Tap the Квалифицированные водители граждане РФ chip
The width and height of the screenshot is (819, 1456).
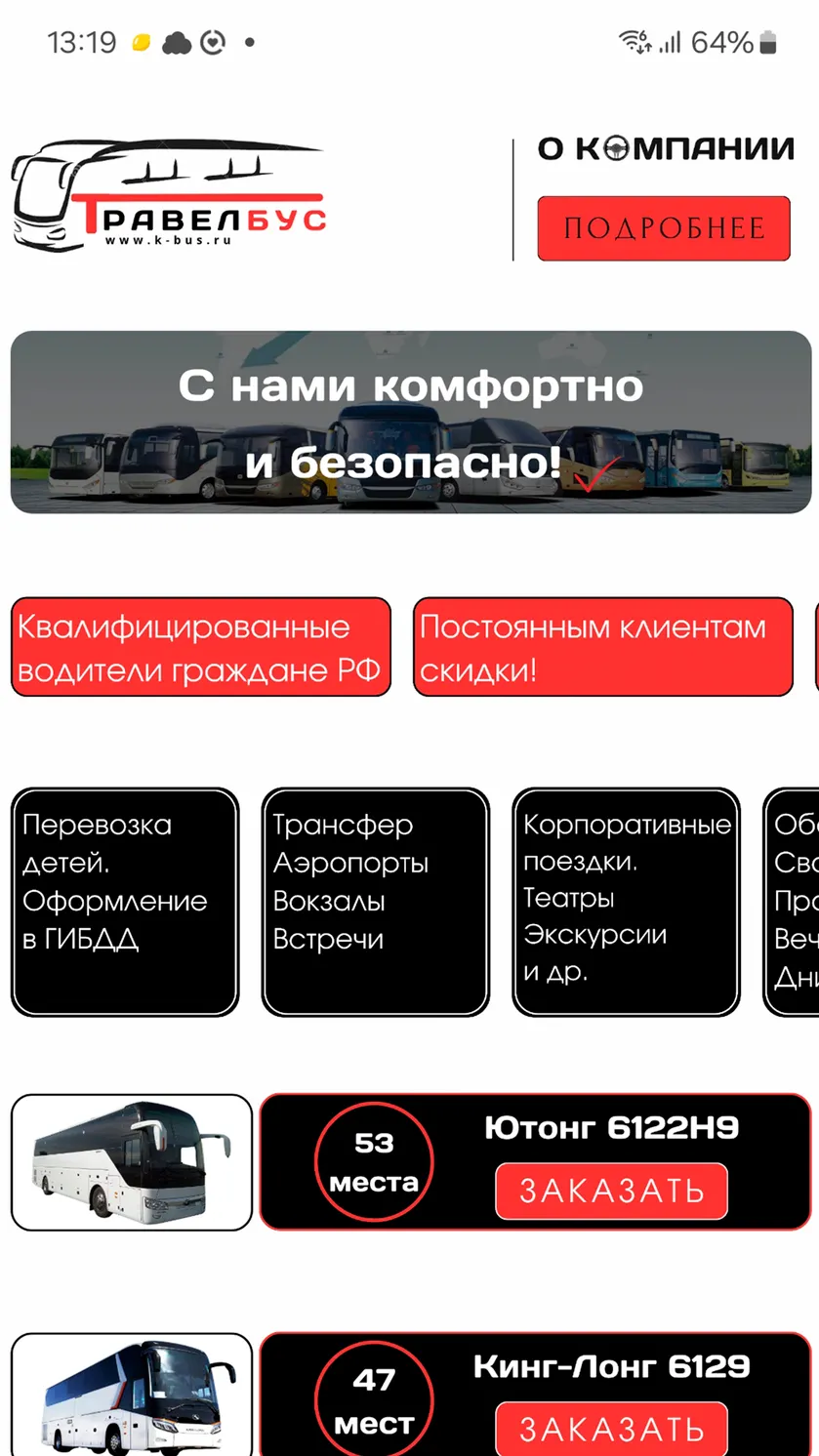pos(201,647)
